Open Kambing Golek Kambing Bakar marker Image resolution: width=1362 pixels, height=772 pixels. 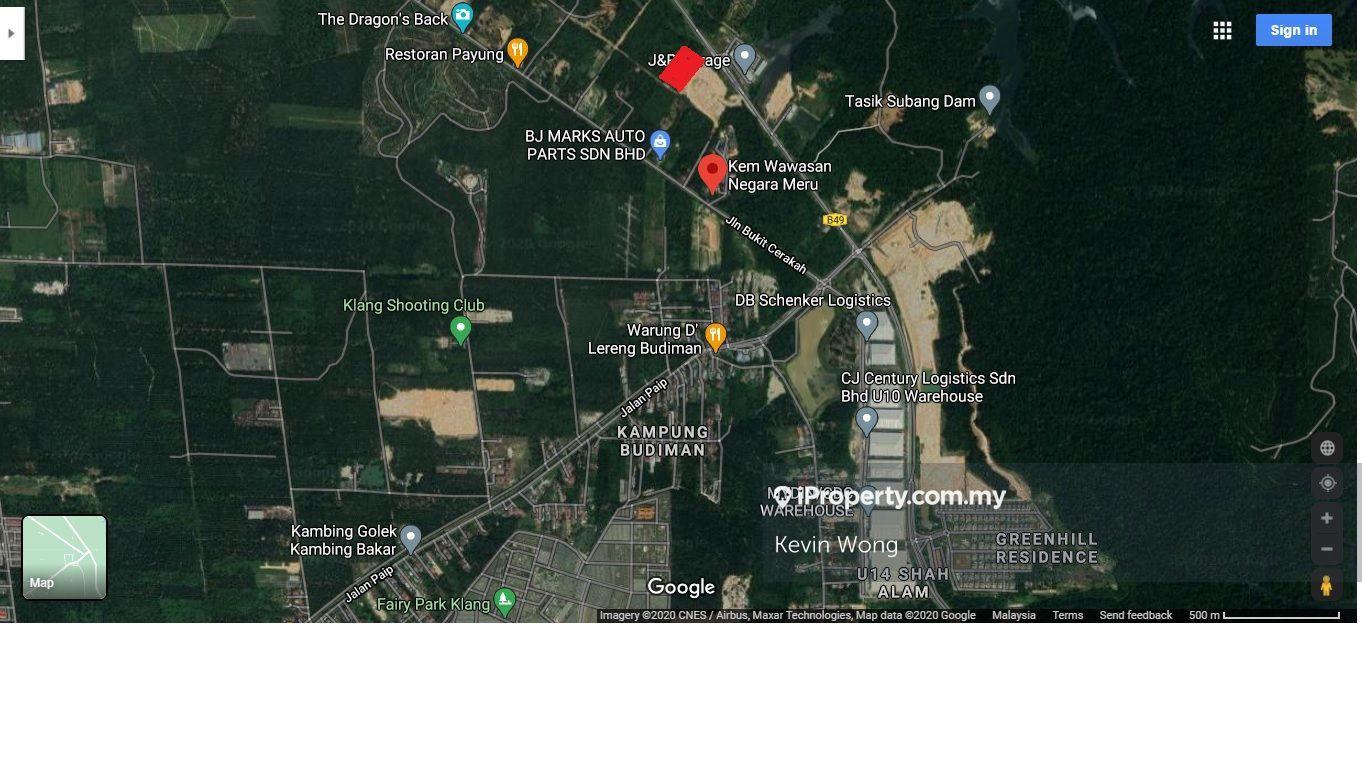click(410, 539)
